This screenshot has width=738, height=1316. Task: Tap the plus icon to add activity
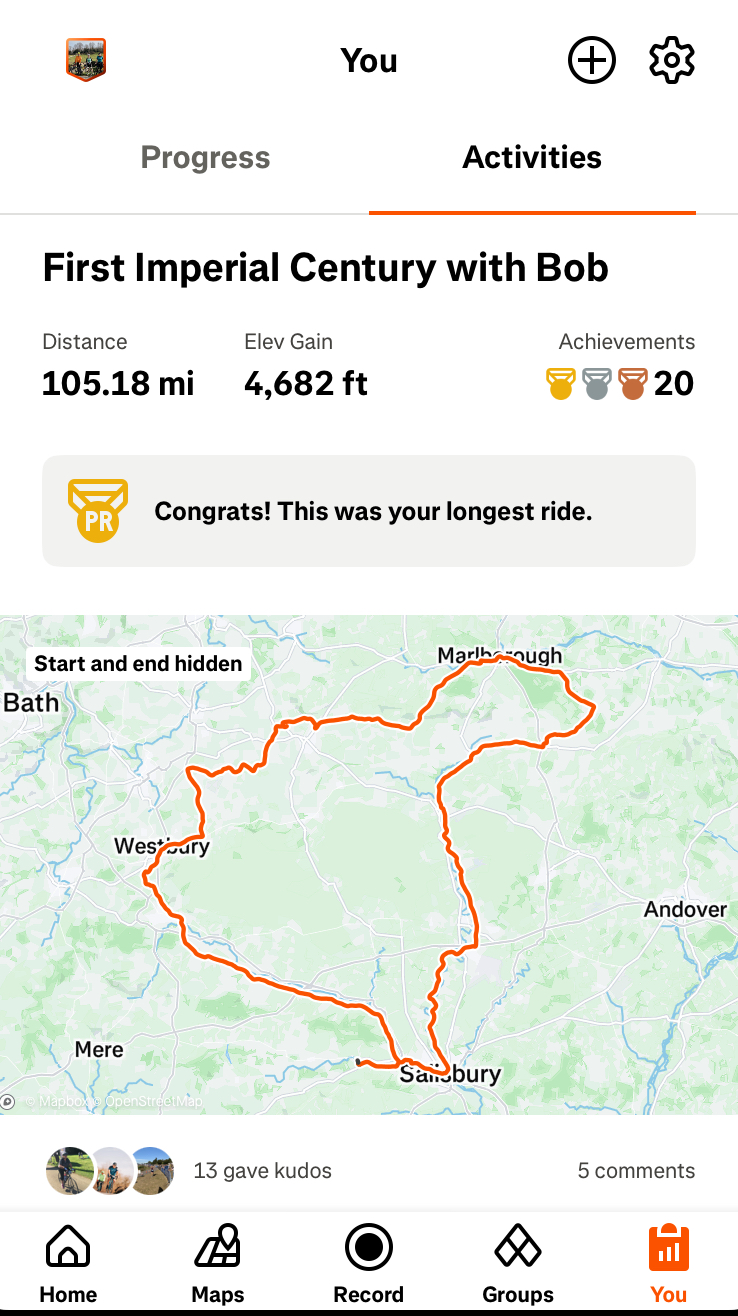[x=592, y=61]
